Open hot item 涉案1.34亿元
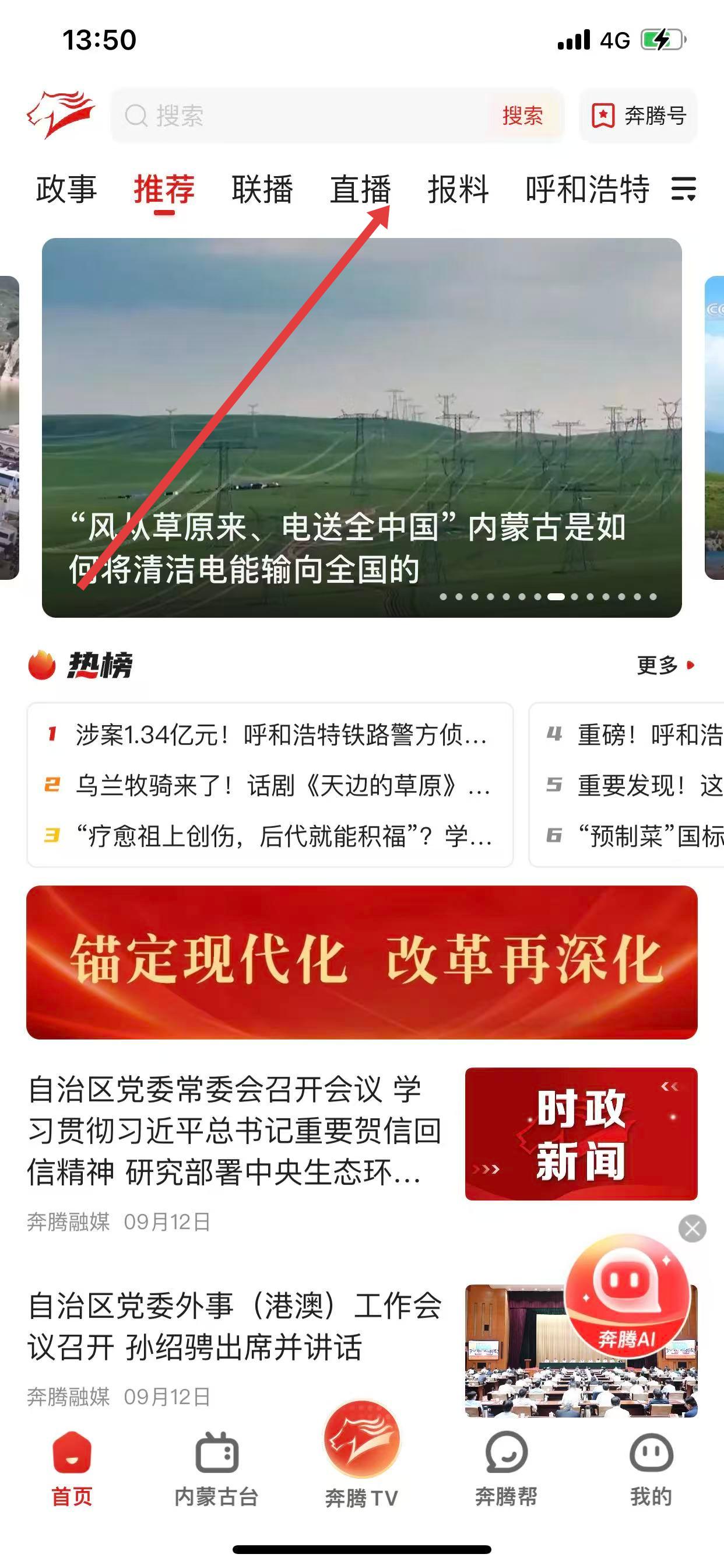Image resolution: width=724 pixels, height=1568 pixels. [x=280, y=734]
